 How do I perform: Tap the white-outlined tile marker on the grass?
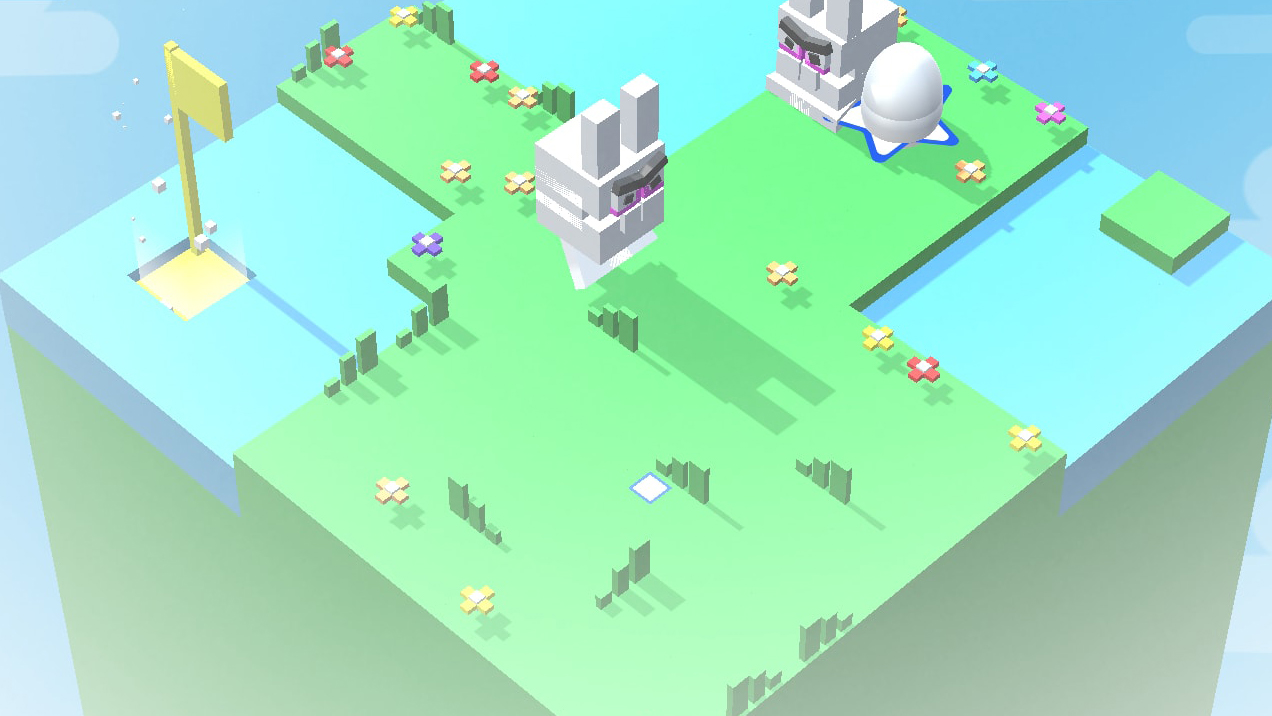click(650, 488)
